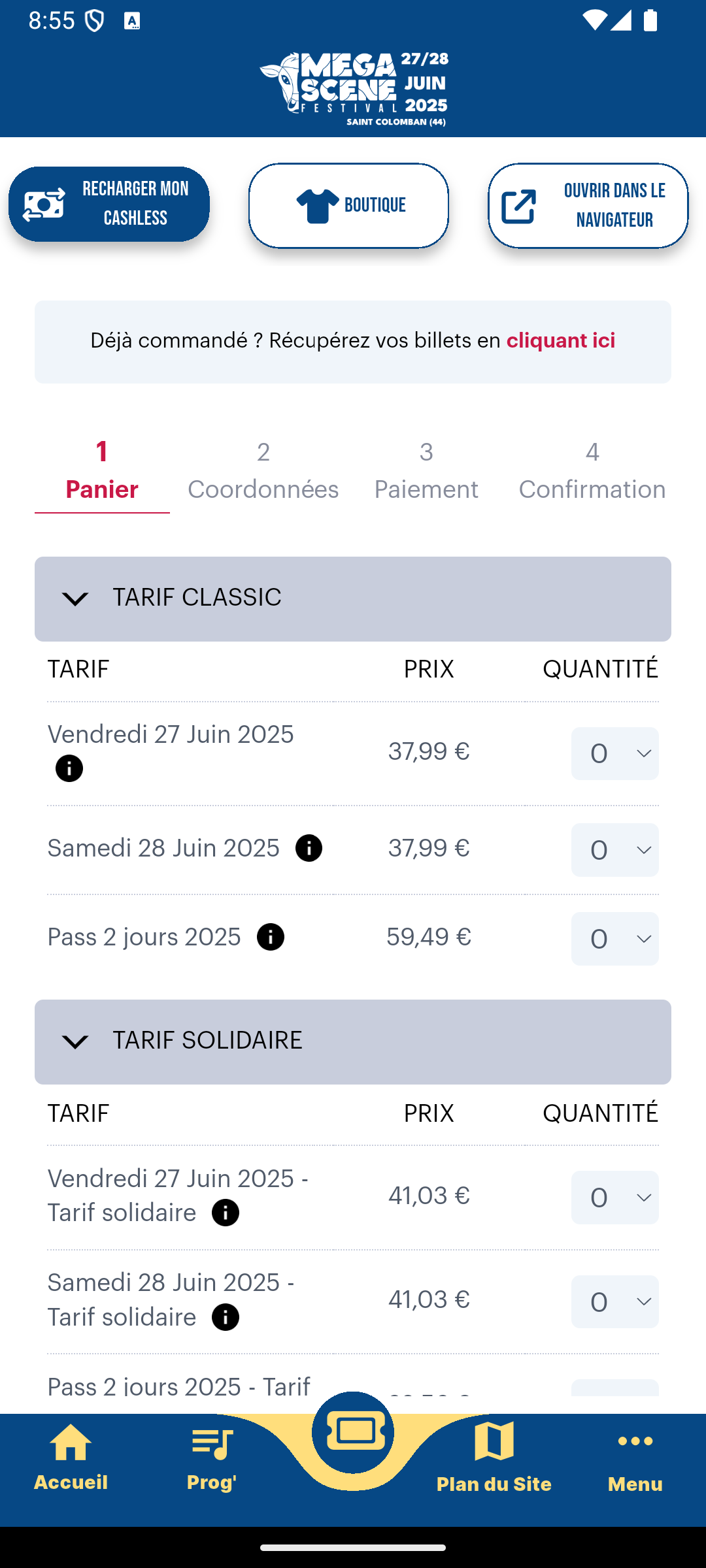This screenshot has width=706, height=1568.
Task: Show info for Vendredi 27 Juin 2025
Action: pos(69,768)
